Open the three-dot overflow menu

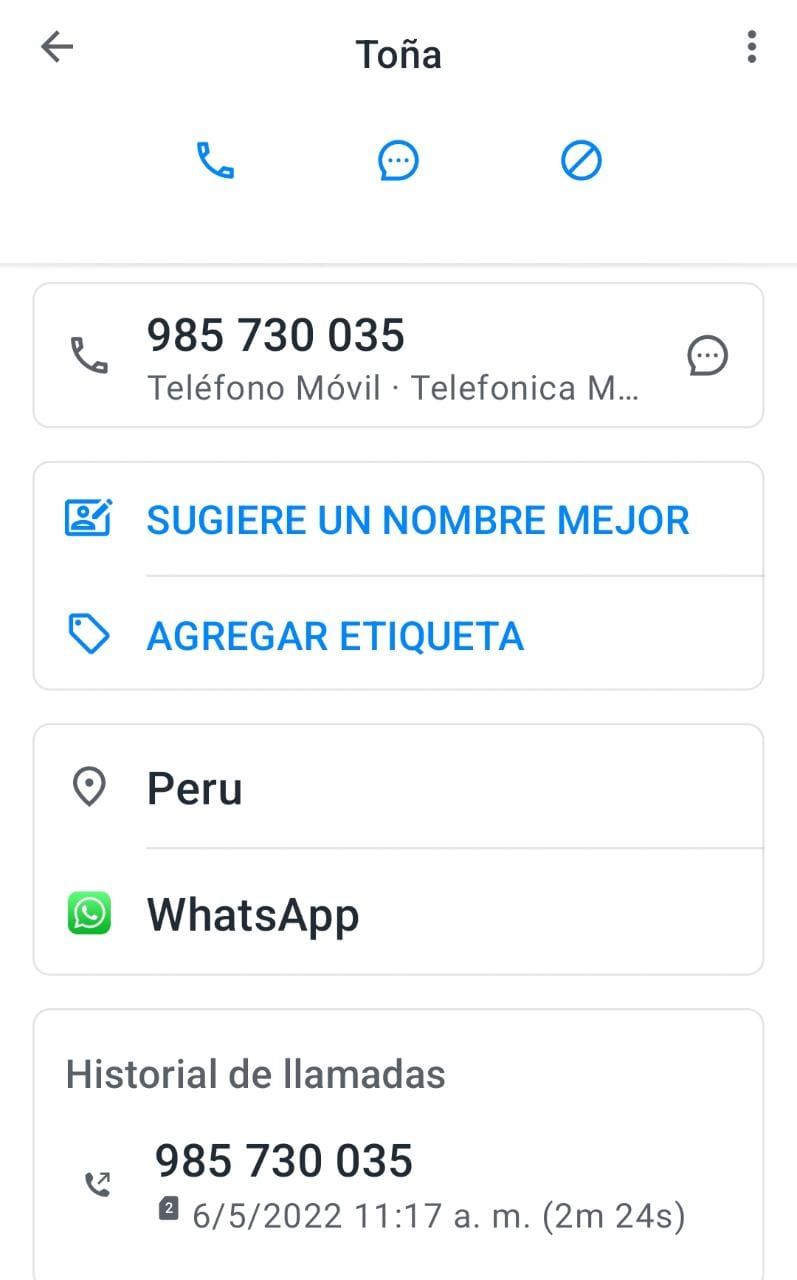(751, 47)
